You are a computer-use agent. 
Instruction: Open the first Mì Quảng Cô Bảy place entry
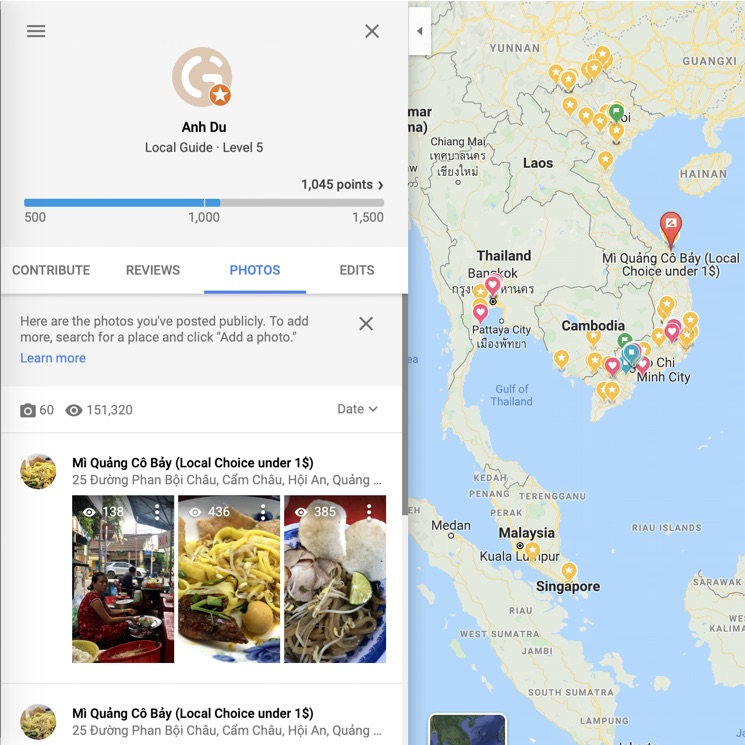(x=193, y=463)
